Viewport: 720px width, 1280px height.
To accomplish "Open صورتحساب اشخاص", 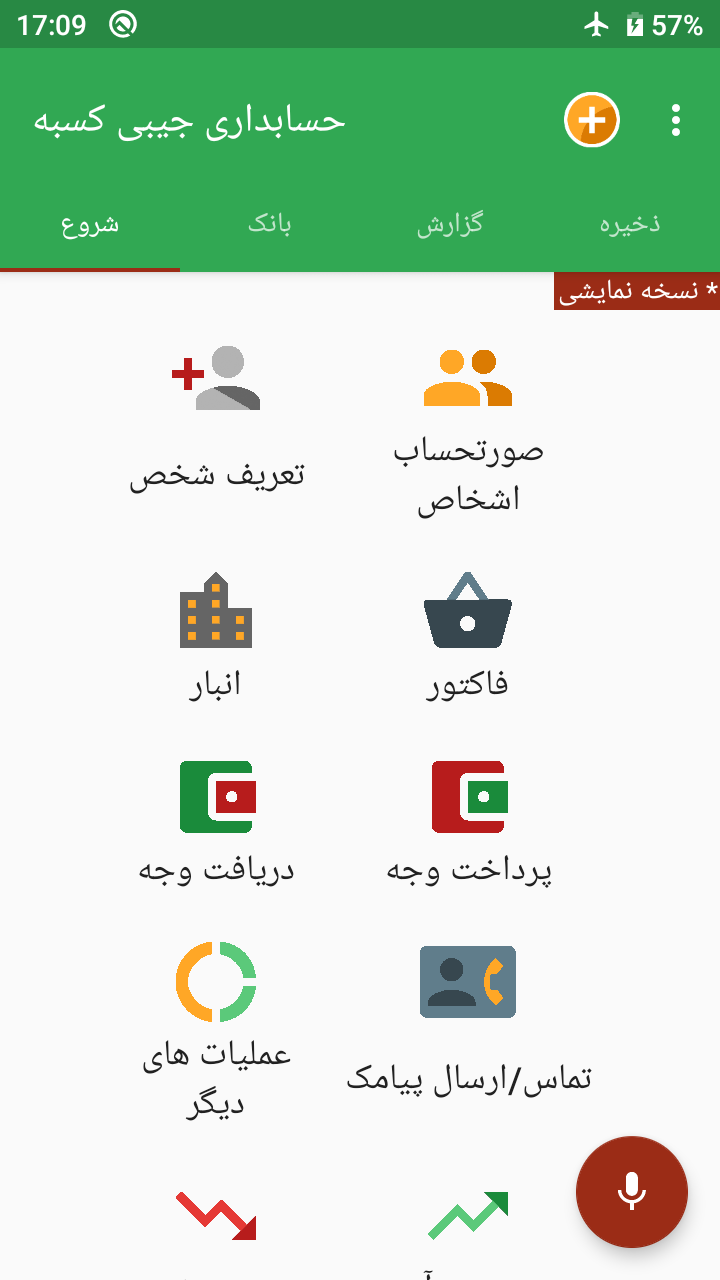I will 467,430.
